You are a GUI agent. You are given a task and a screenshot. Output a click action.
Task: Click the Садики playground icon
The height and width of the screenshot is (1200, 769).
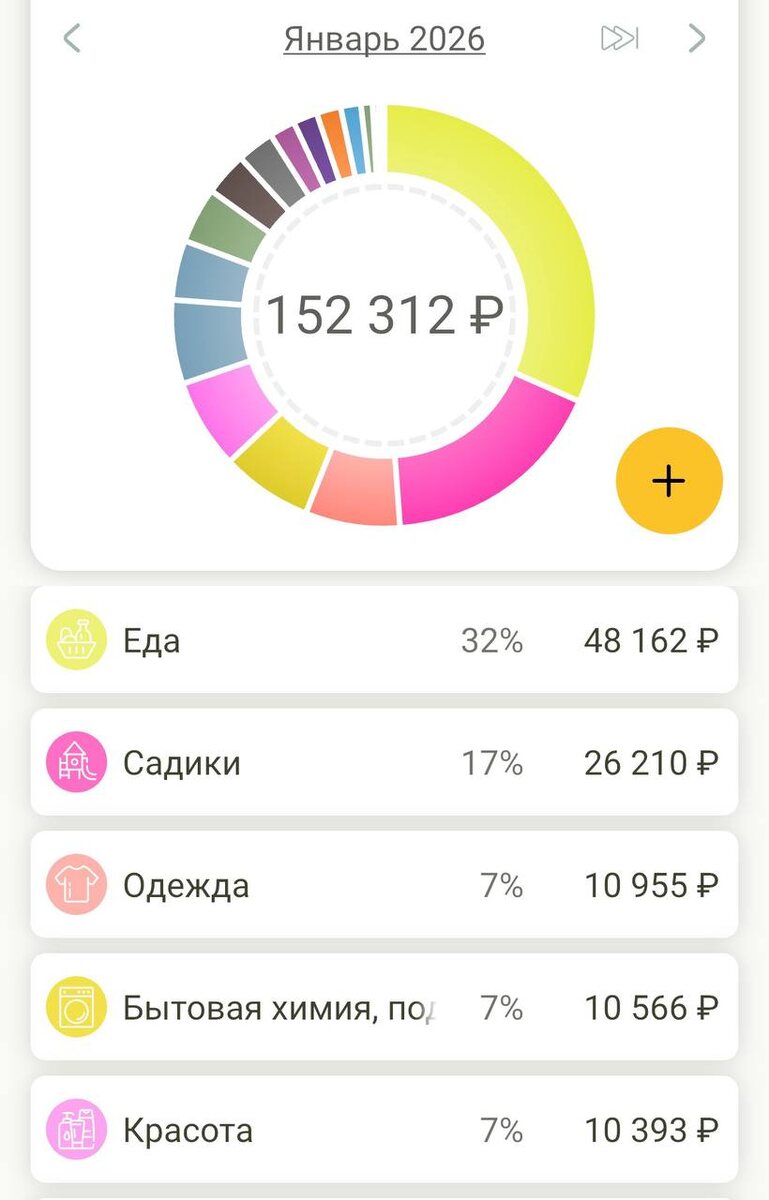point(74,762)
